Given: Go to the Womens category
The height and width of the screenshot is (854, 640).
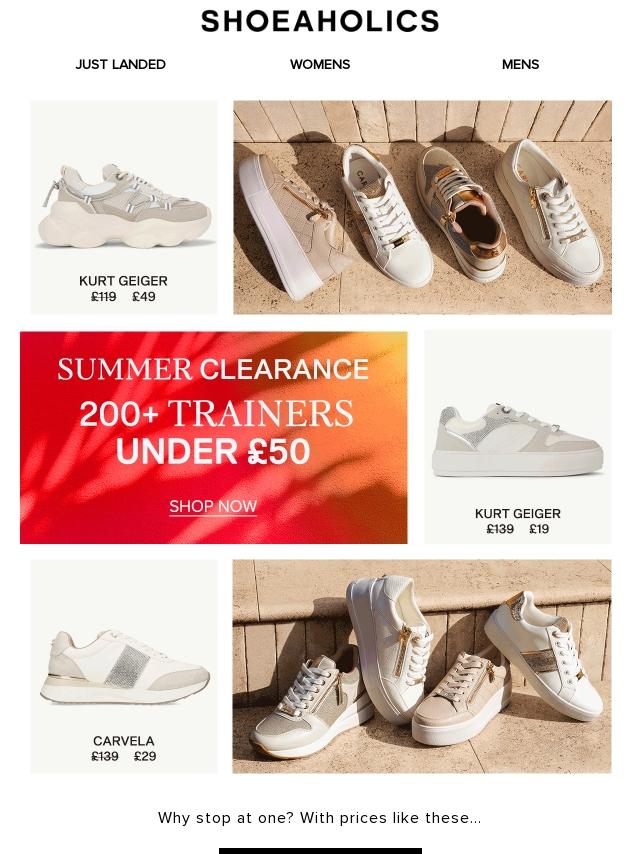Looking at the screenshot, I should point(320,65).
